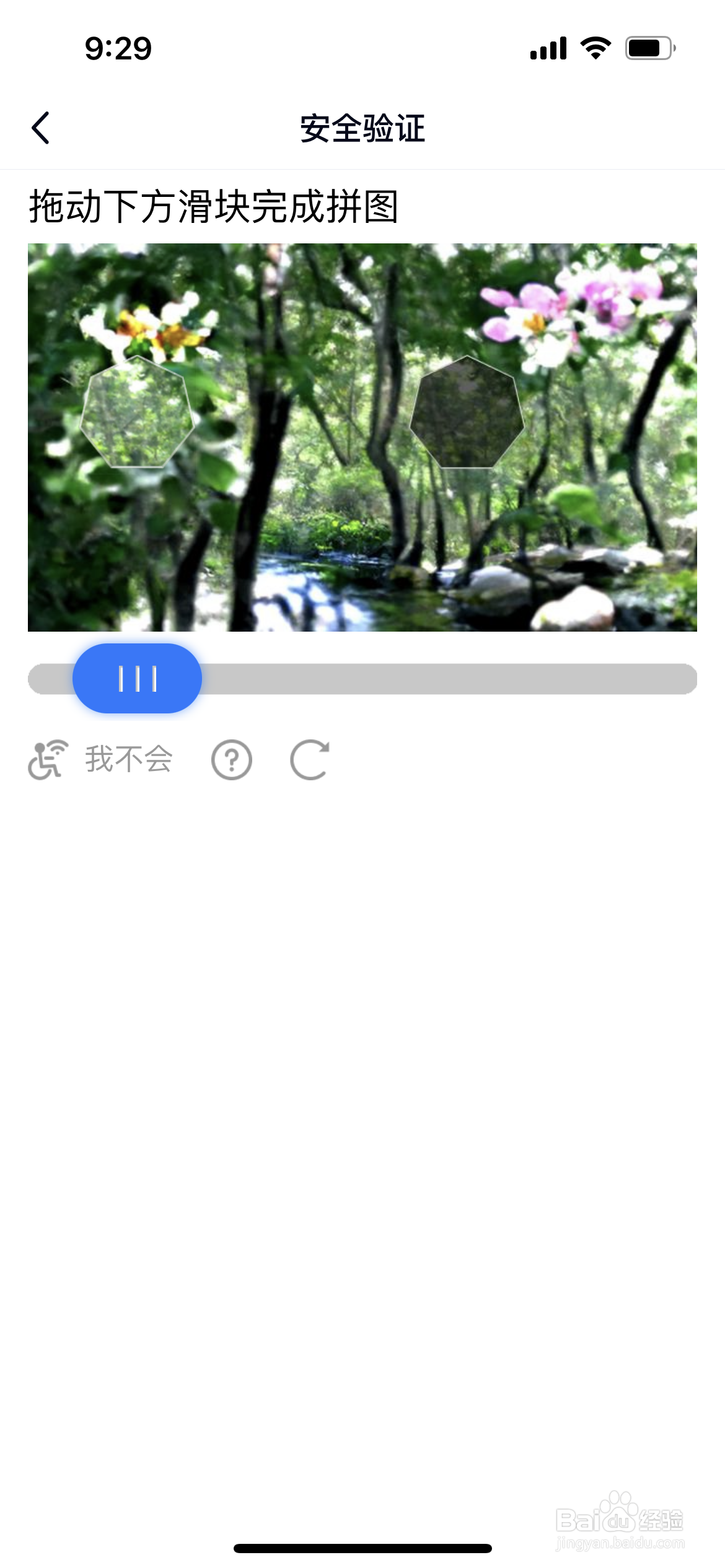Refresh the puzzle image
Image resolution: width=725 pixels, height=1568 pixels.
tap(309, 760)
